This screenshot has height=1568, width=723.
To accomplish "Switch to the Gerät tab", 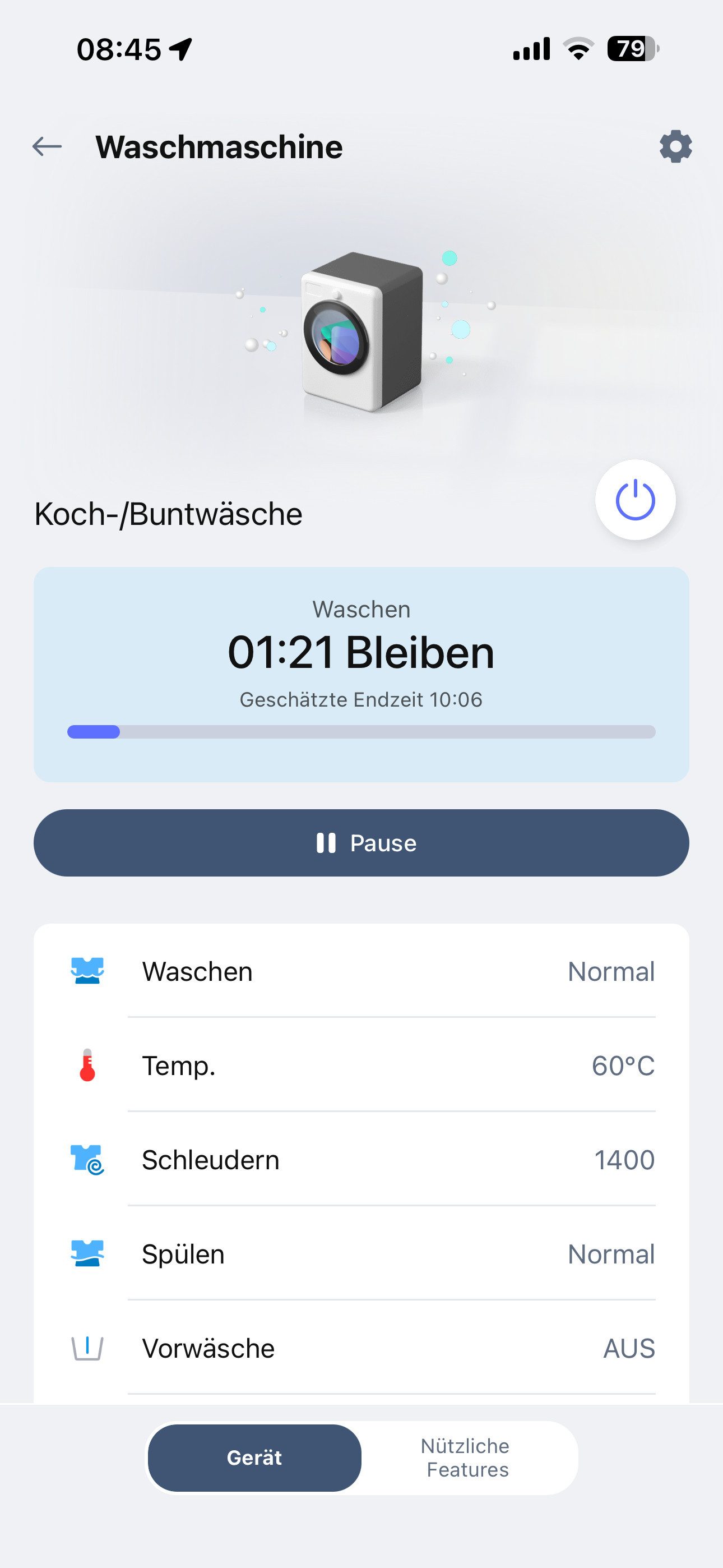I will tap(254, 1458).
